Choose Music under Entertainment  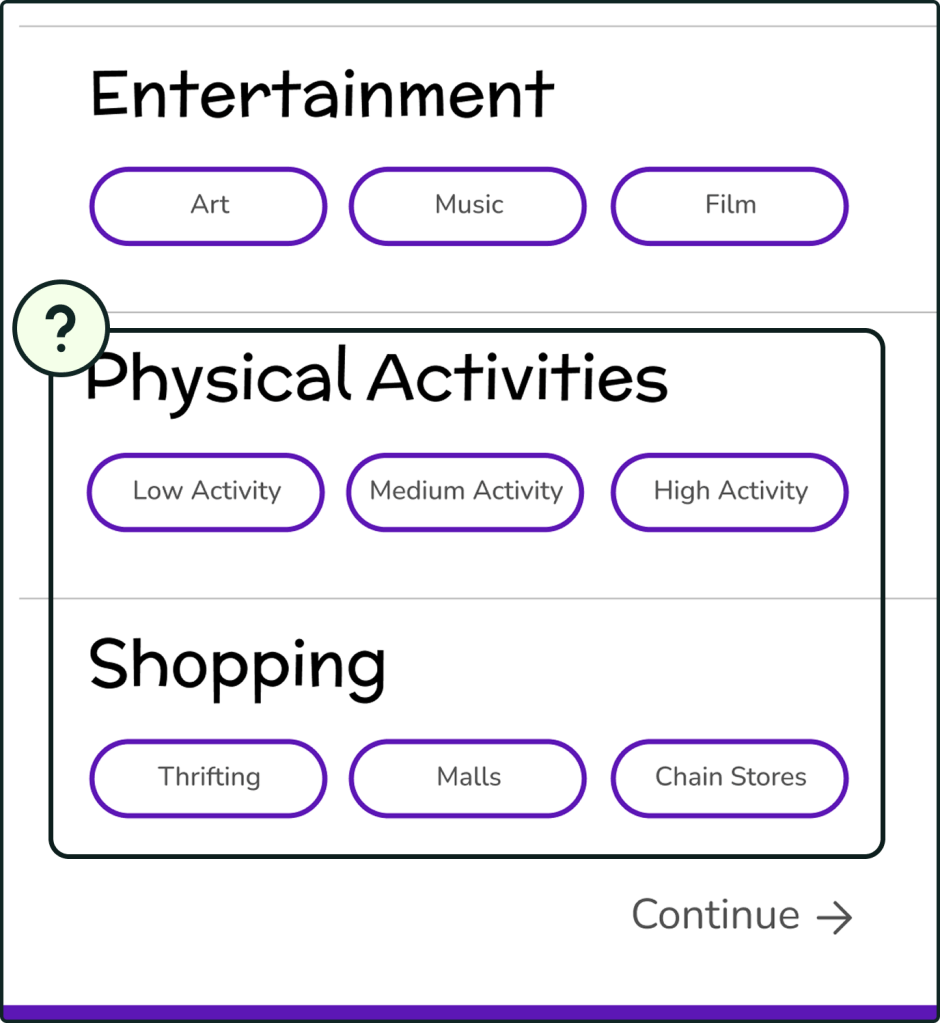[467, 206]
